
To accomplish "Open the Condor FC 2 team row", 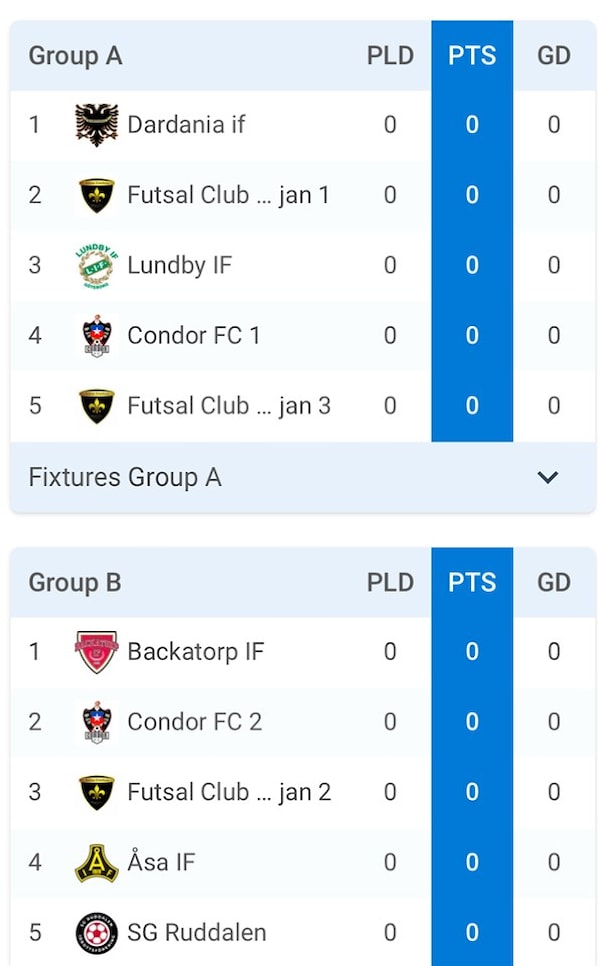I will 302,722.
